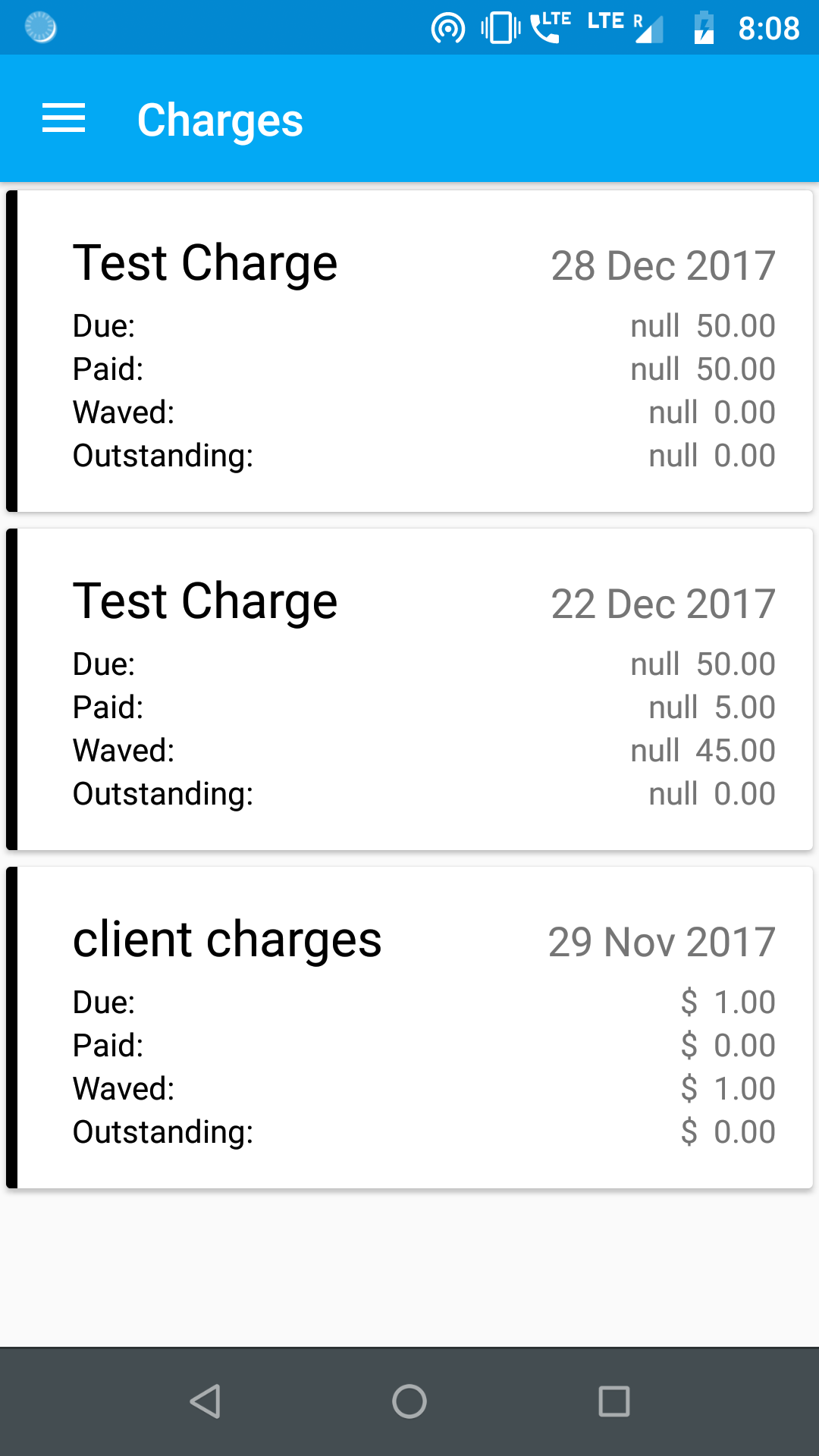Tap the LTE call icon
819x1456 pixels.
[x=550, y=27]
